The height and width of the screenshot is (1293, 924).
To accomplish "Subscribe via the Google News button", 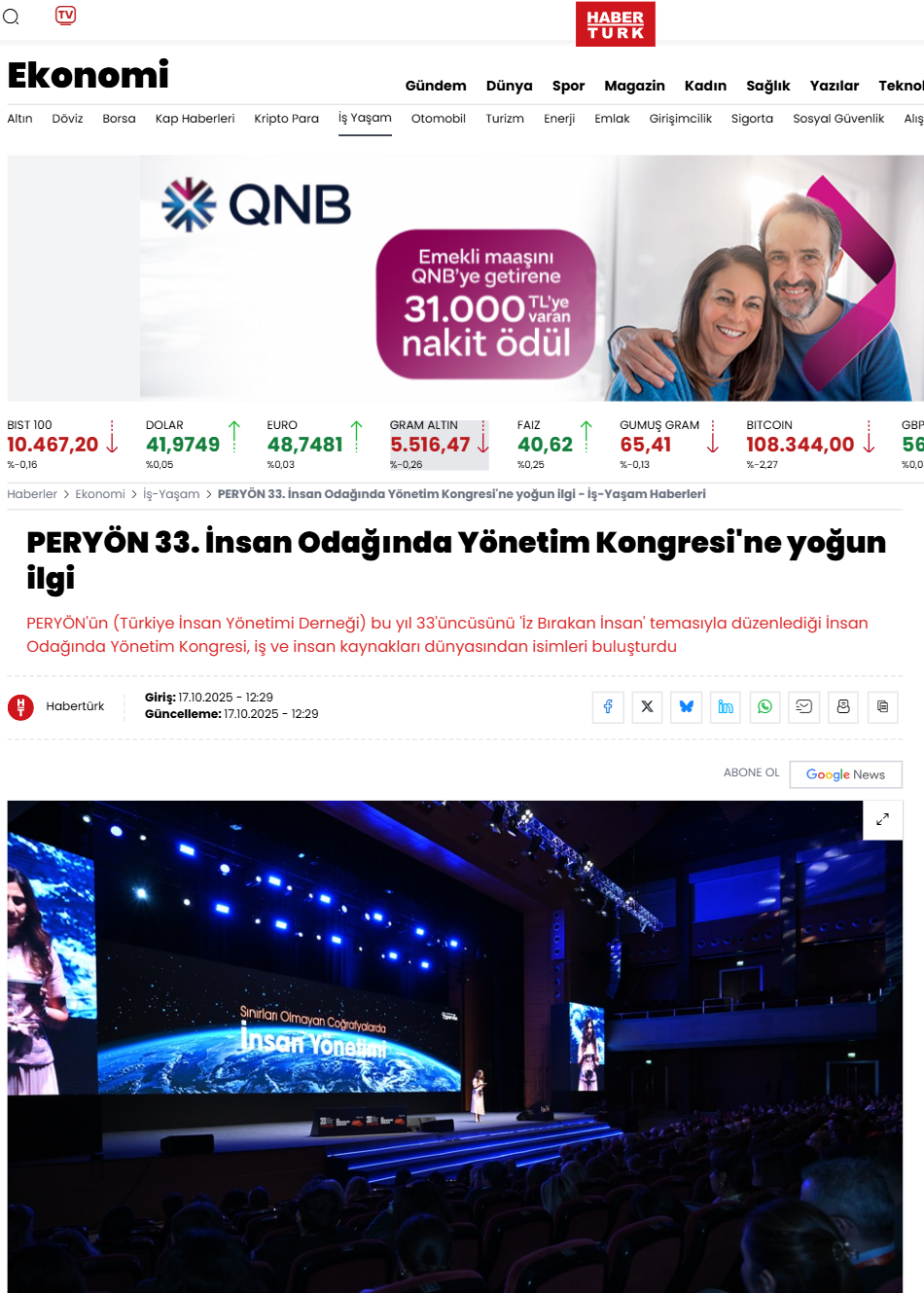I will [x=845, y=774].
